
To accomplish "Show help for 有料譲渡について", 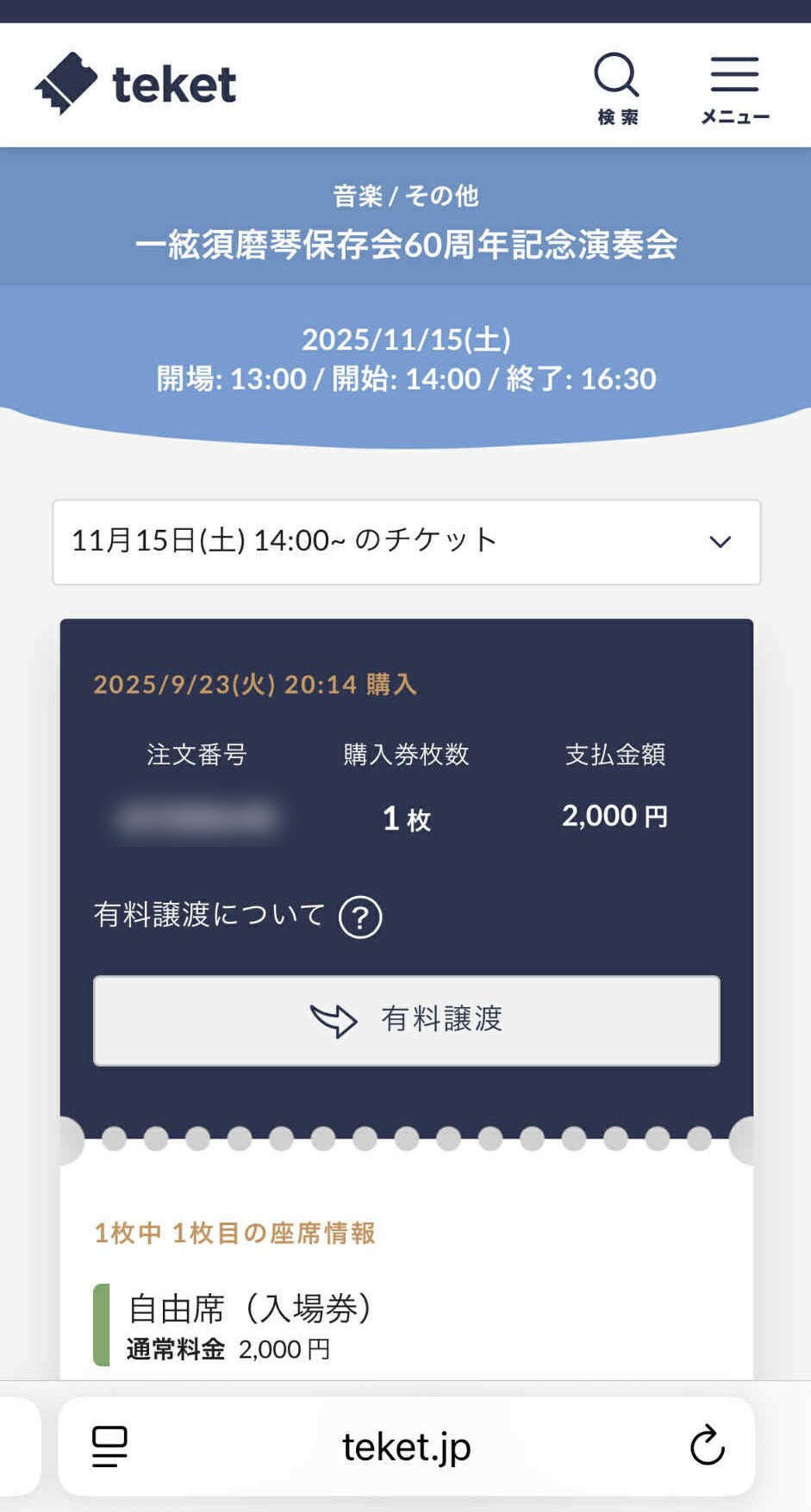I will (x=360, y=917).
